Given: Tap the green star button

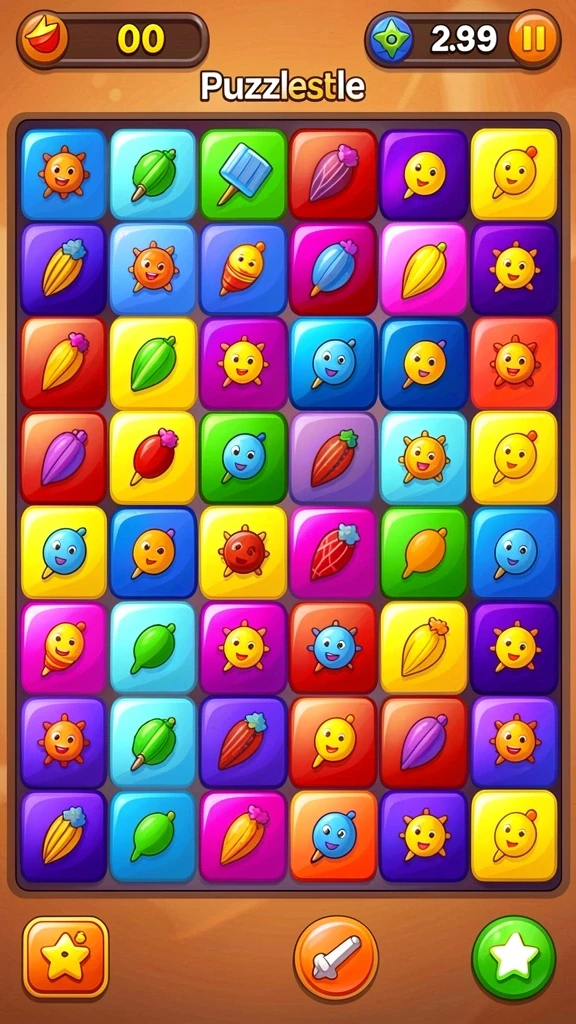Looking at the screenshot, I should pyautogui.click(x=514, y=957).
